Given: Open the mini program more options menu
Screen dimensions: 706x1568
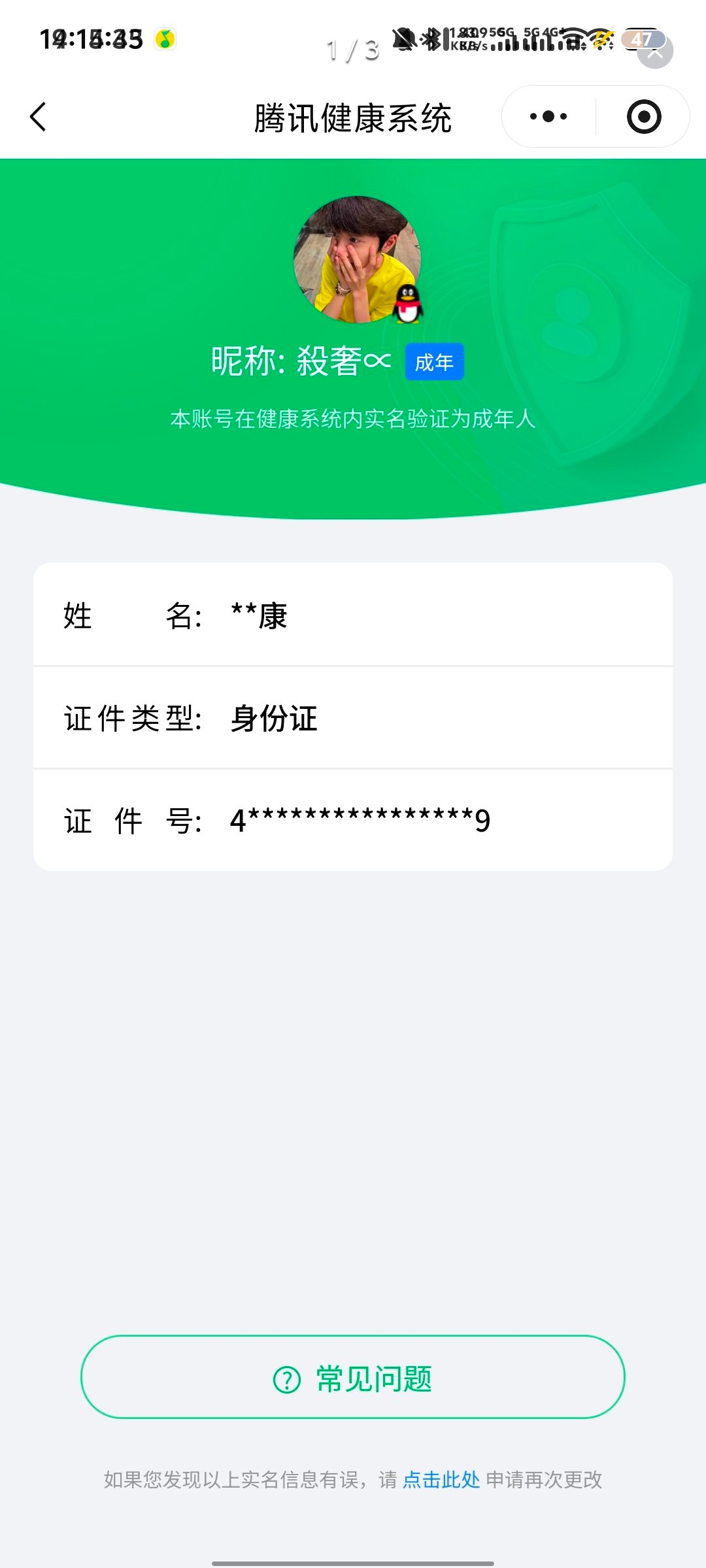Looking at the screenshot, I should (x=548, y=117).
